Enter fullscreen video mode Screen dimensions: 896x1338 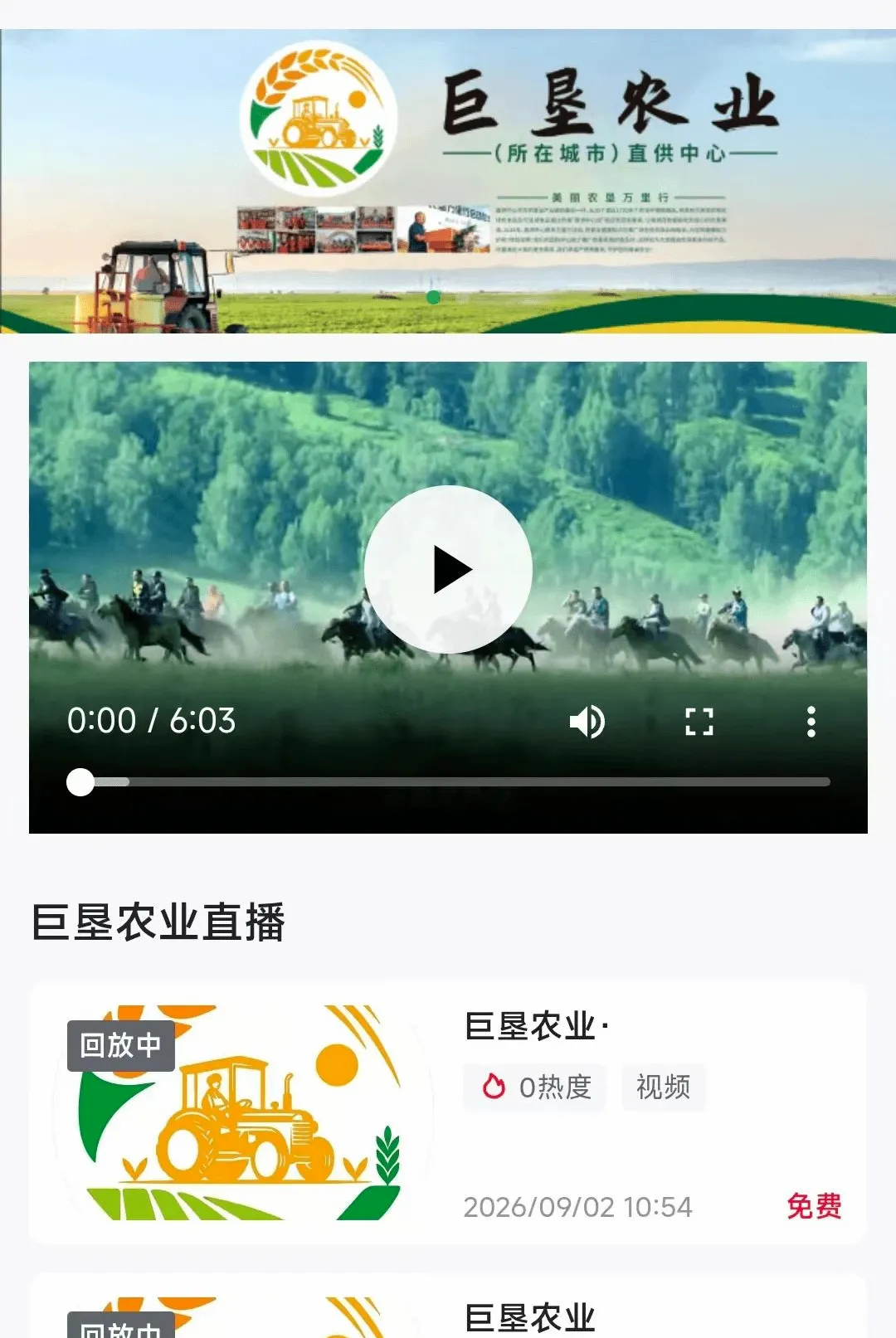tap(699, 722)
